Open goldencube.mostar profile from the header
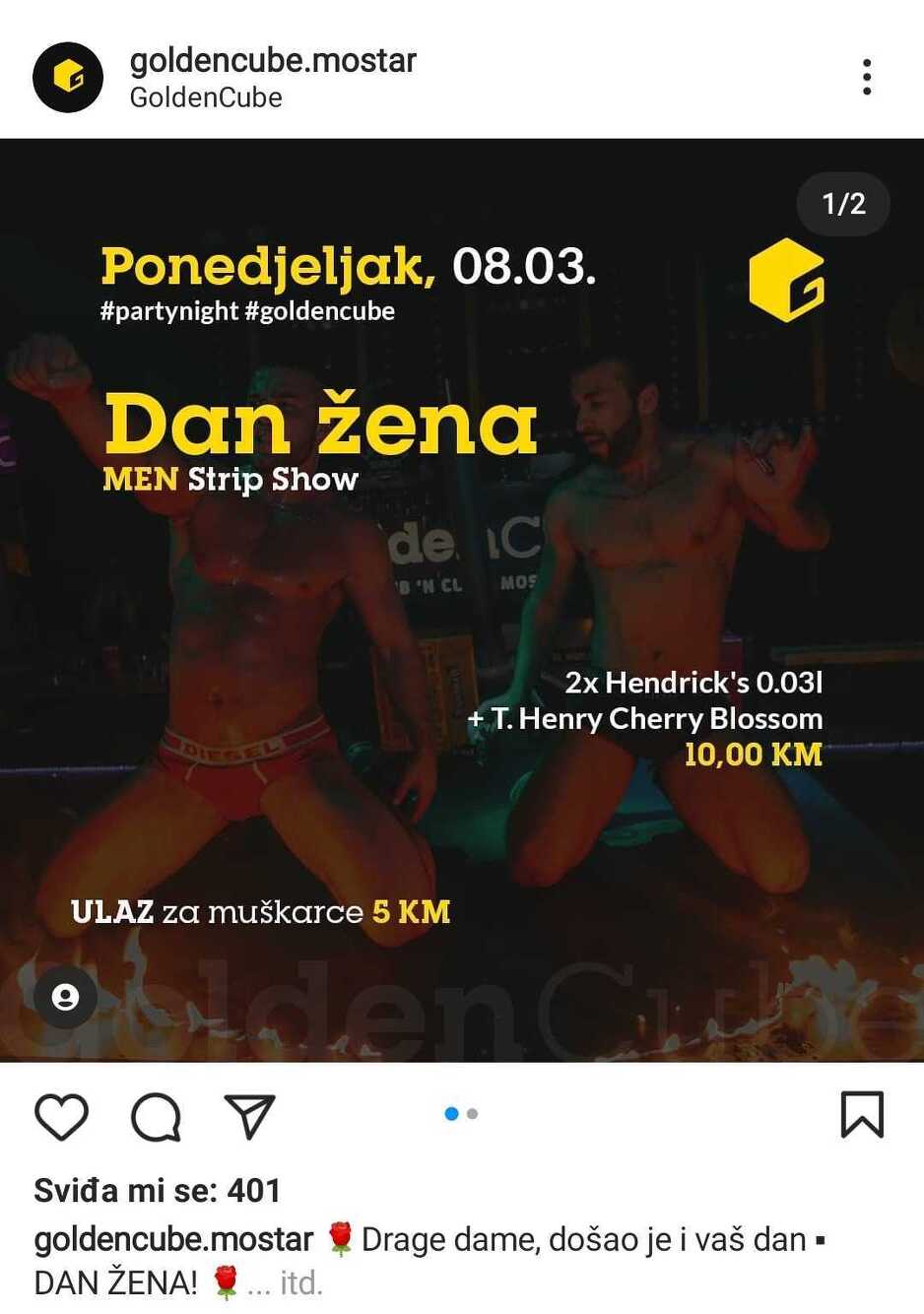This screenshot has height=1314, width=924. coord(273,61)
